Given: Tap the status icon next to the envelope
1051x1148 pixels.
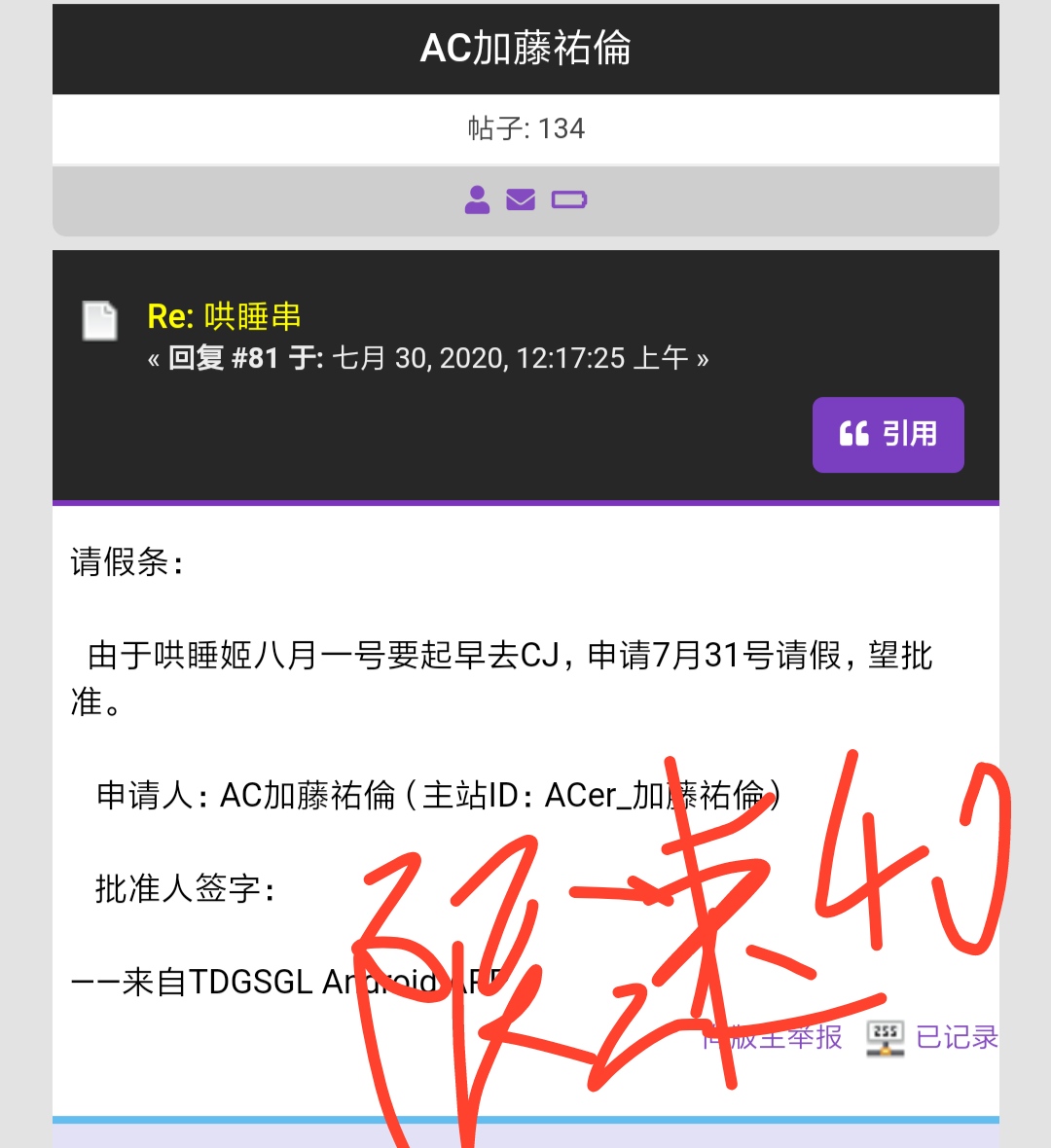Looking at the screenshot, I should click(568, 199).
